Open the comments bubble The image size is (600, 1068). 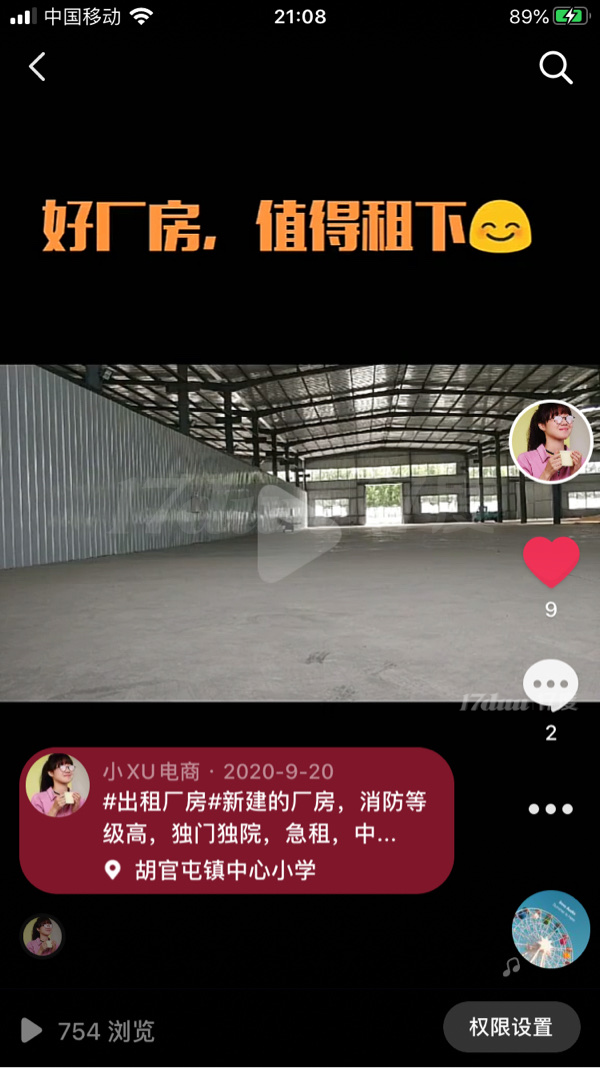551,685
